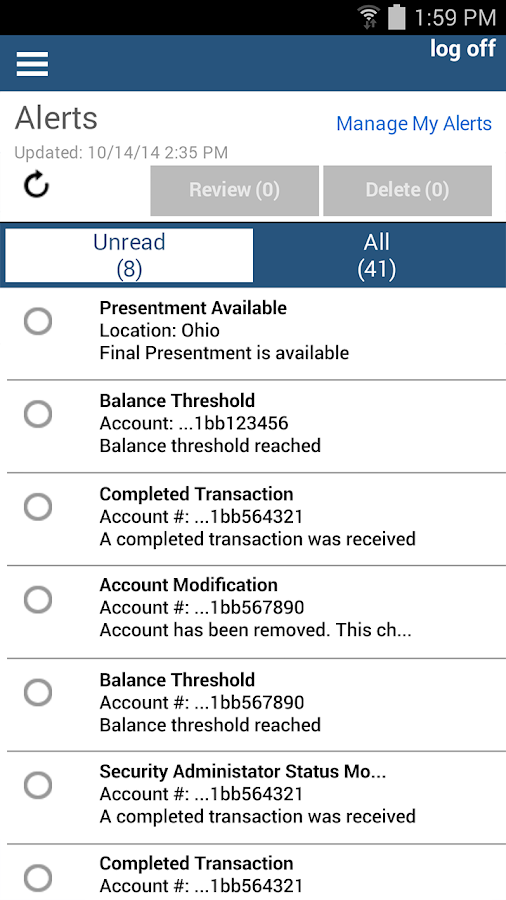Image resolution: width=506 pixels, height=900 pixels.
Task: Select the Presentment Available alert radio button
Action: [38, 321]
